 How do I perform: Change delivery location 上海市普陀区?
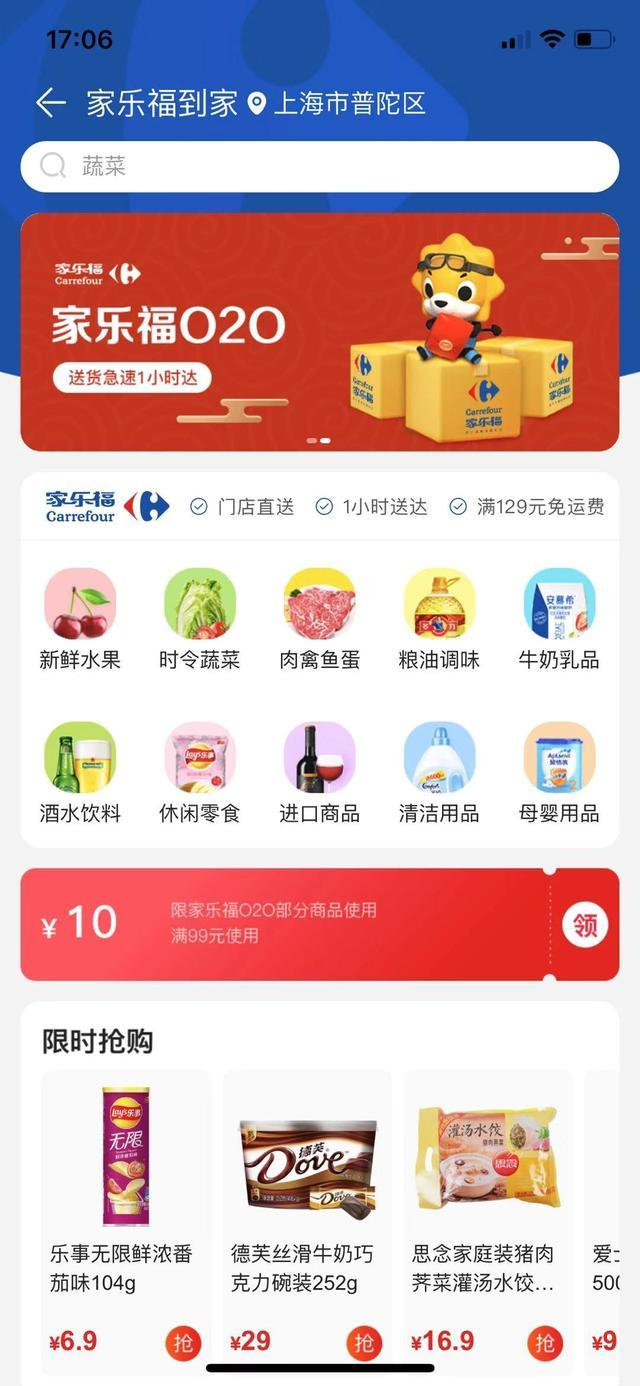[x=338, y=103]
